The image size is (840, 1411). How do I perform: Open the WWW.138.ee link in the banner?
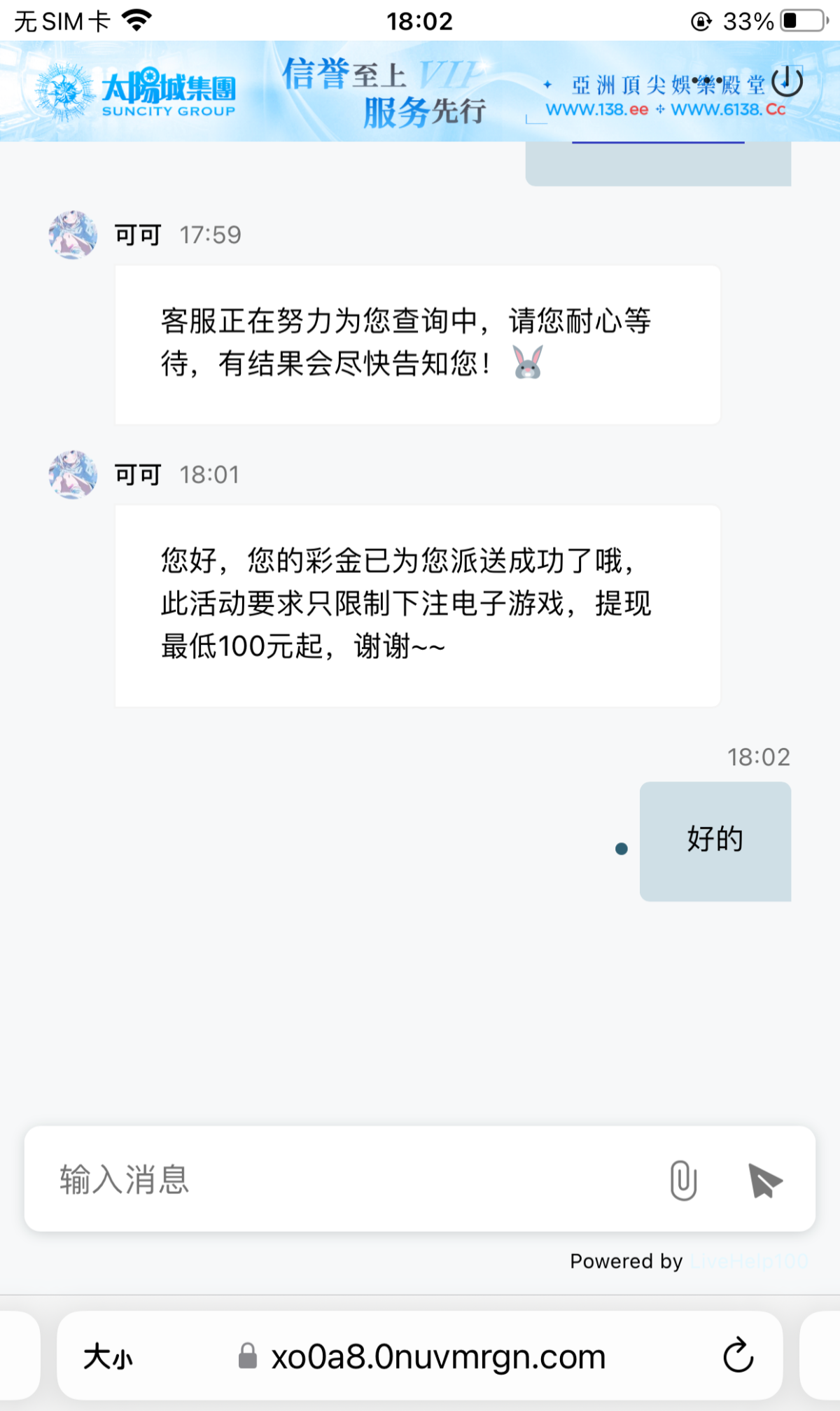coord(598,111)
